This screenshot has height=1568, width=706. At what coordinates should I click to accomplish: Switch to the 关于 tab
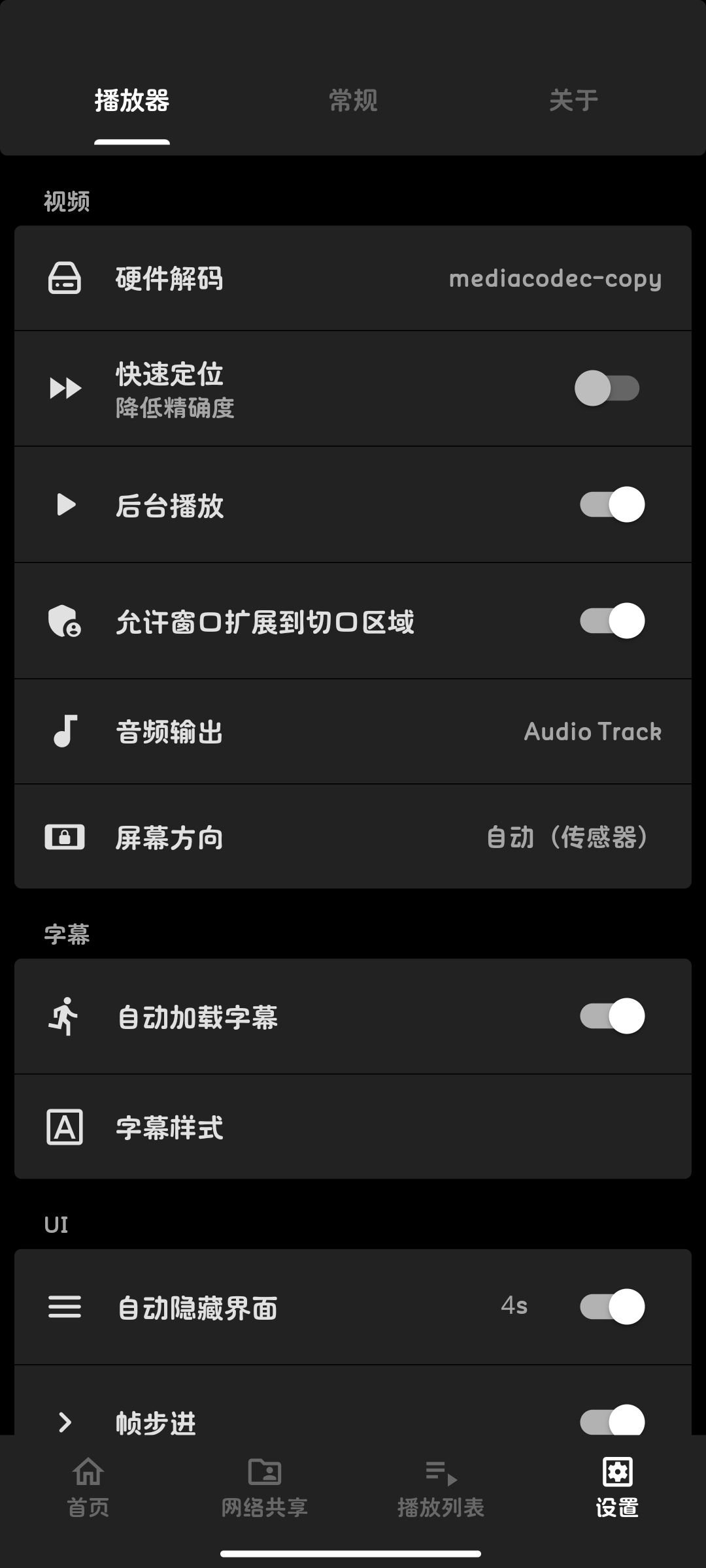point(573,101)
